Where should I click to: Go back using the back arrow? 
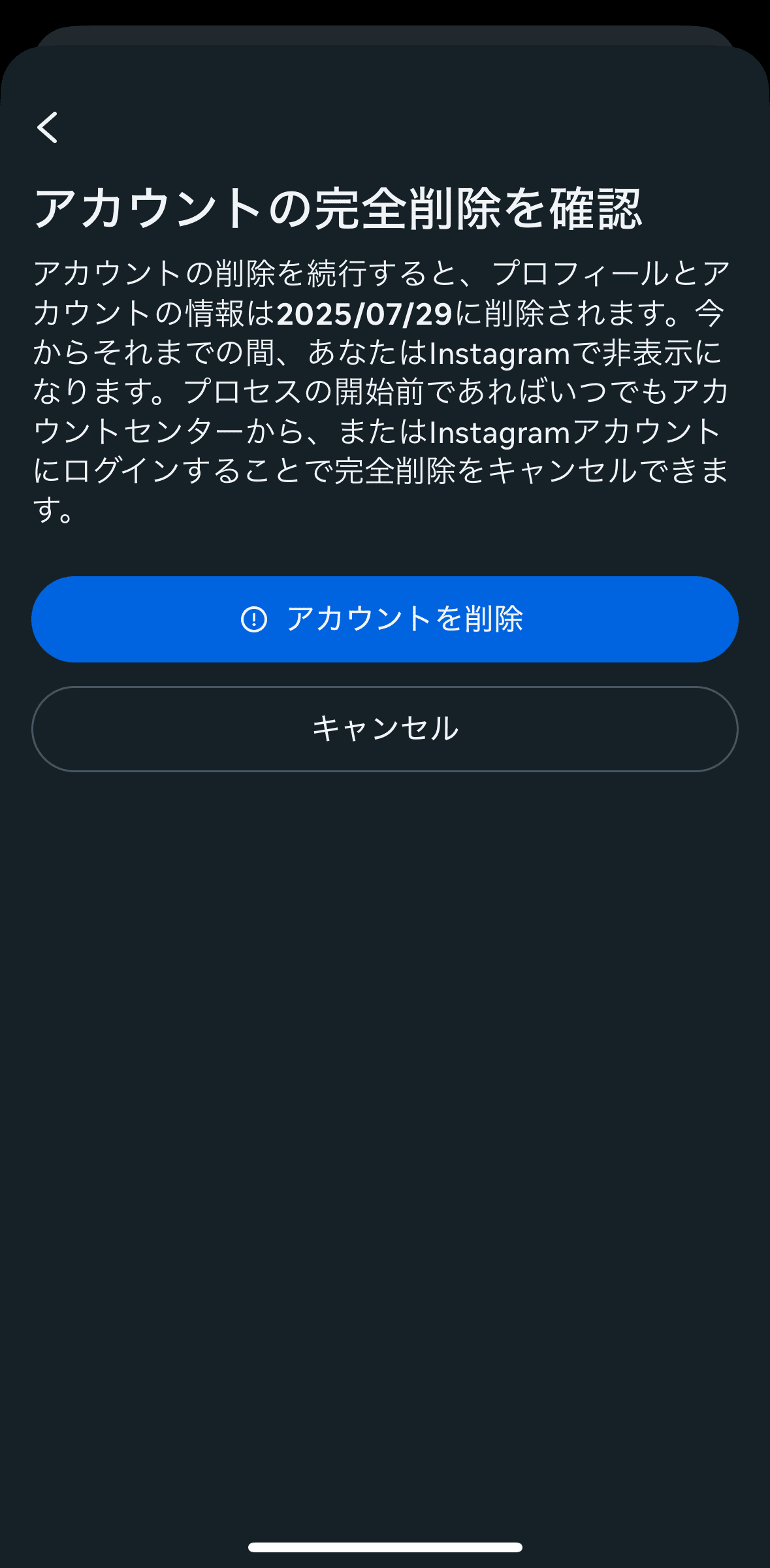(x=48, y=127)
